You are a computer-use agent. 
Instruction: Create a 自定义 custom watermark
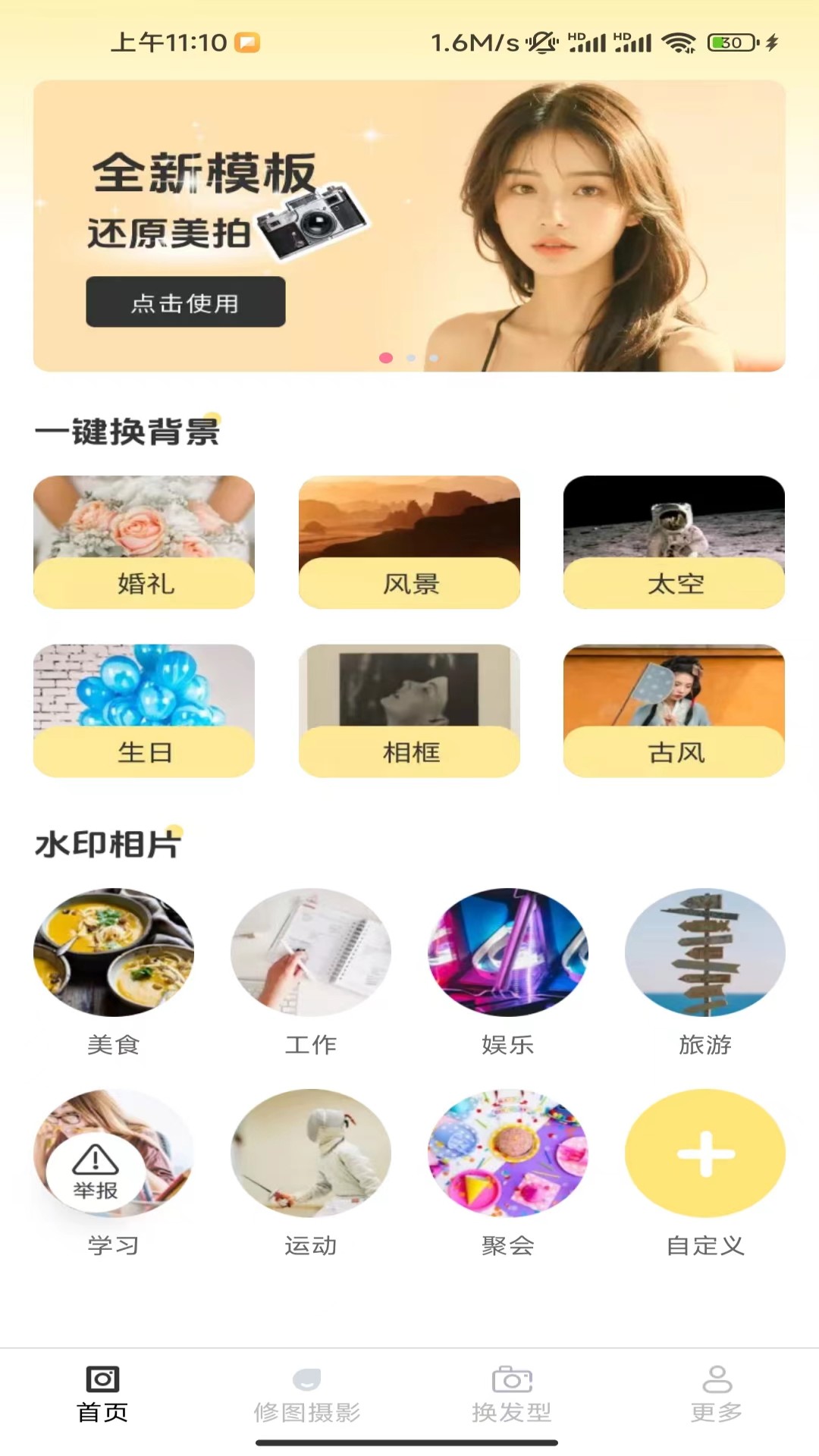[x=705, y=1153]
